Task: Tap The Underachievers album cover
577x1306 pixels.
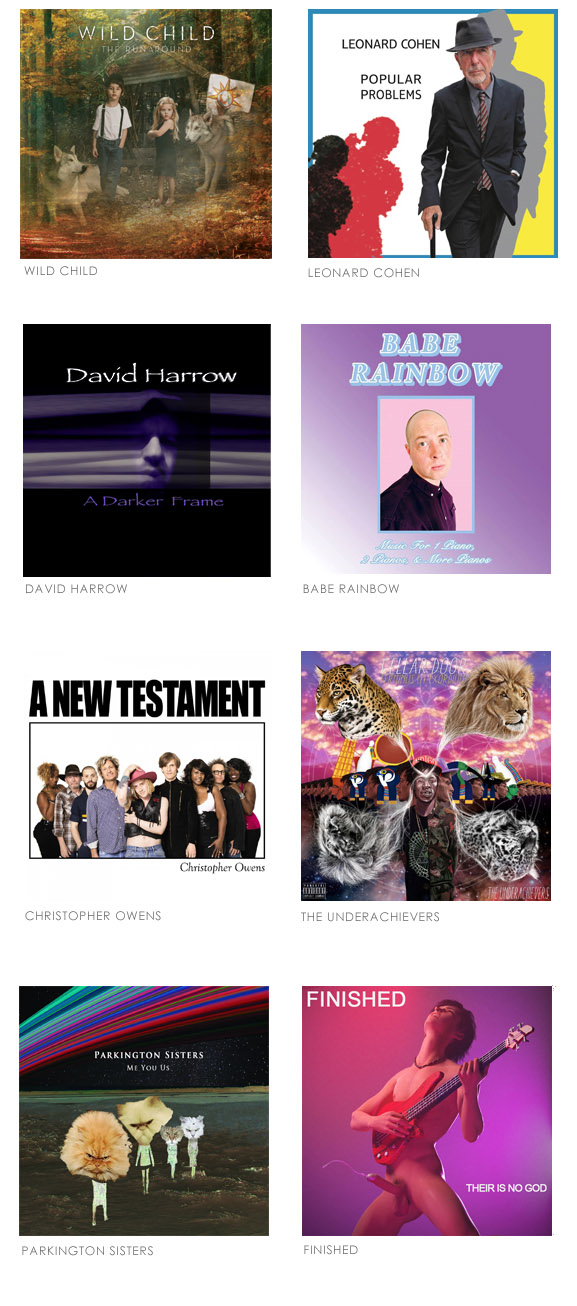Action: coord(426,776)
